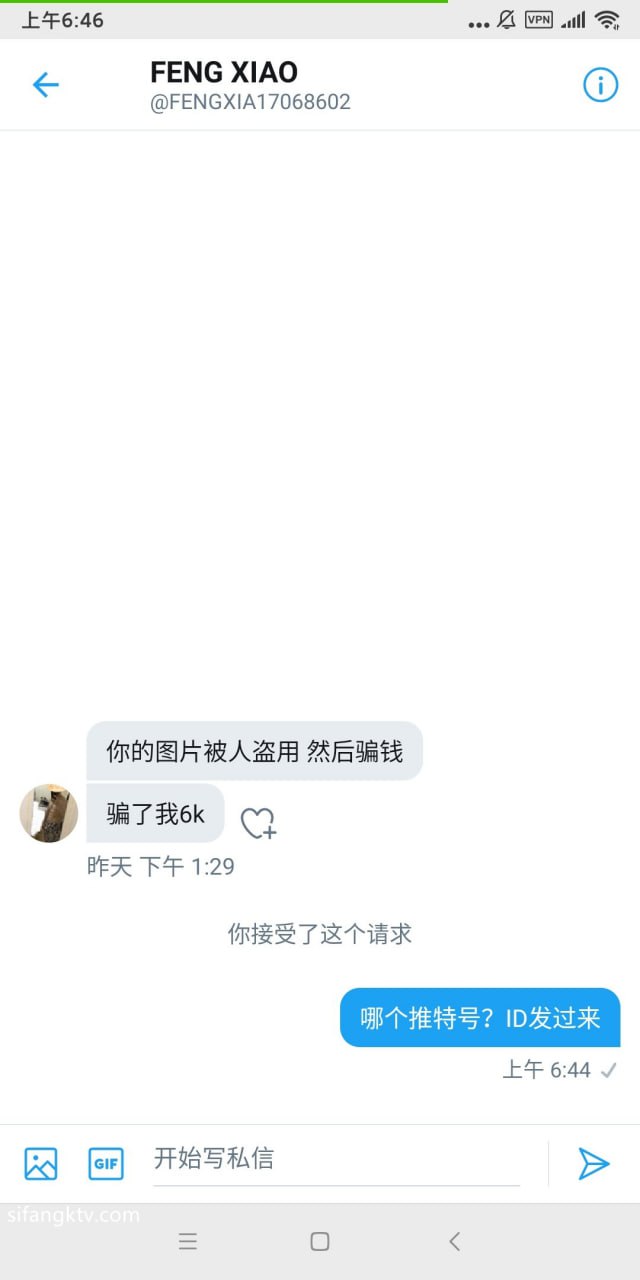The image size is (640, 1280).
Task: Open recent apps from the navigation bar
Action: pyautogui.click(x=188, y=1242)
